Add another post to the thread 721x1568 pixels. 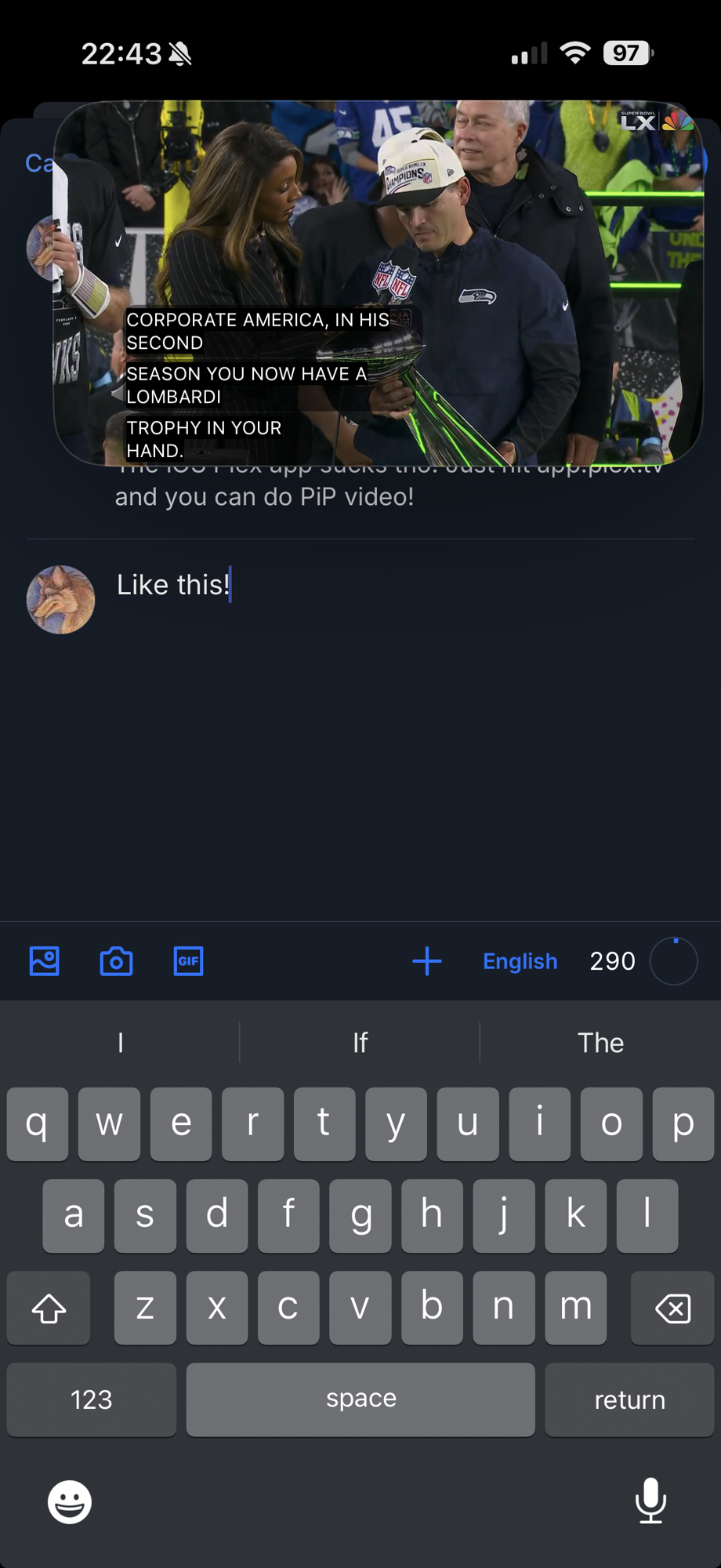[427, 960]
